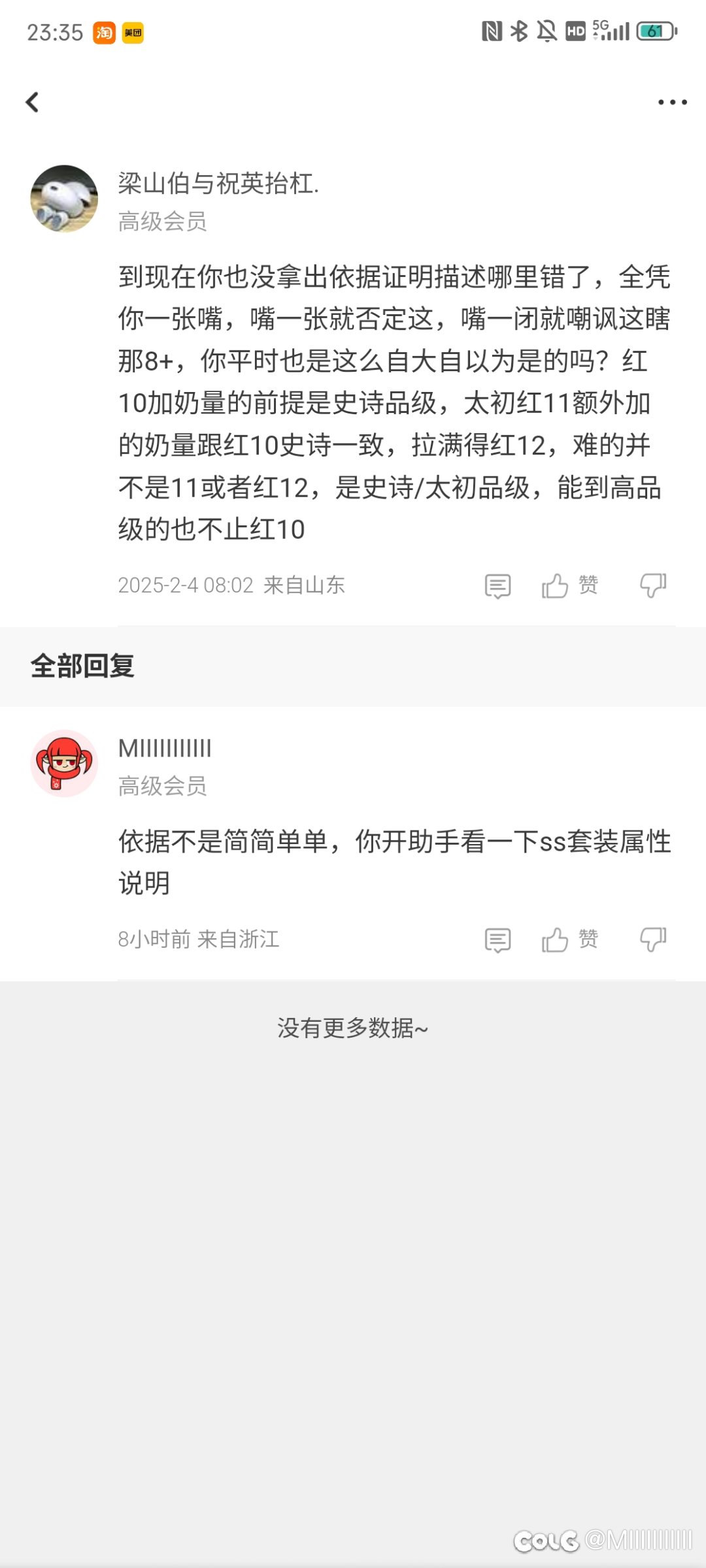Image resolution: width=706 pixels, height=1568 pixels.
Task: Dislike the reply from 浙江
Action: tap(653, 939)
